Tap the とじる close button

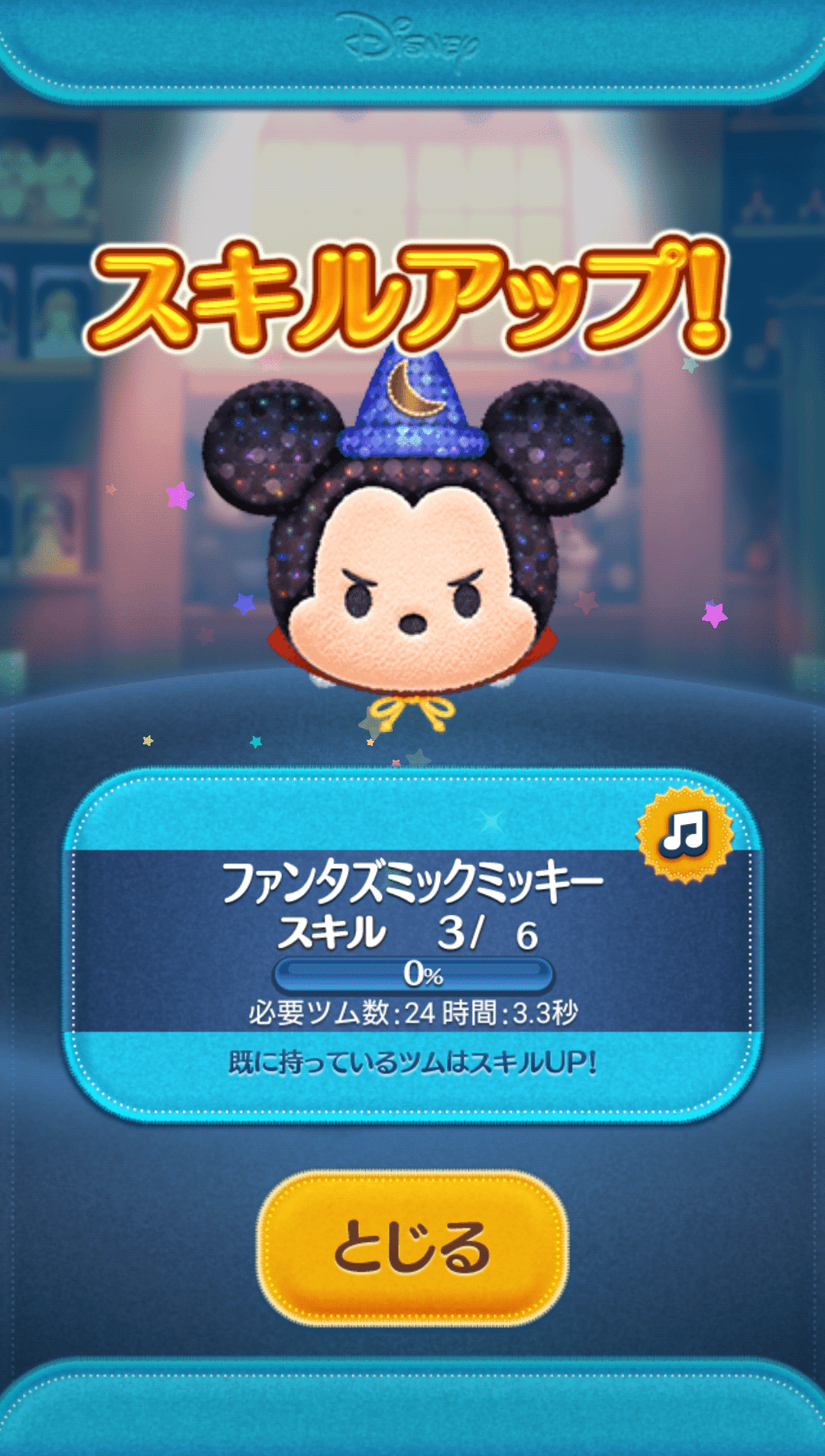coord(412,1247)
